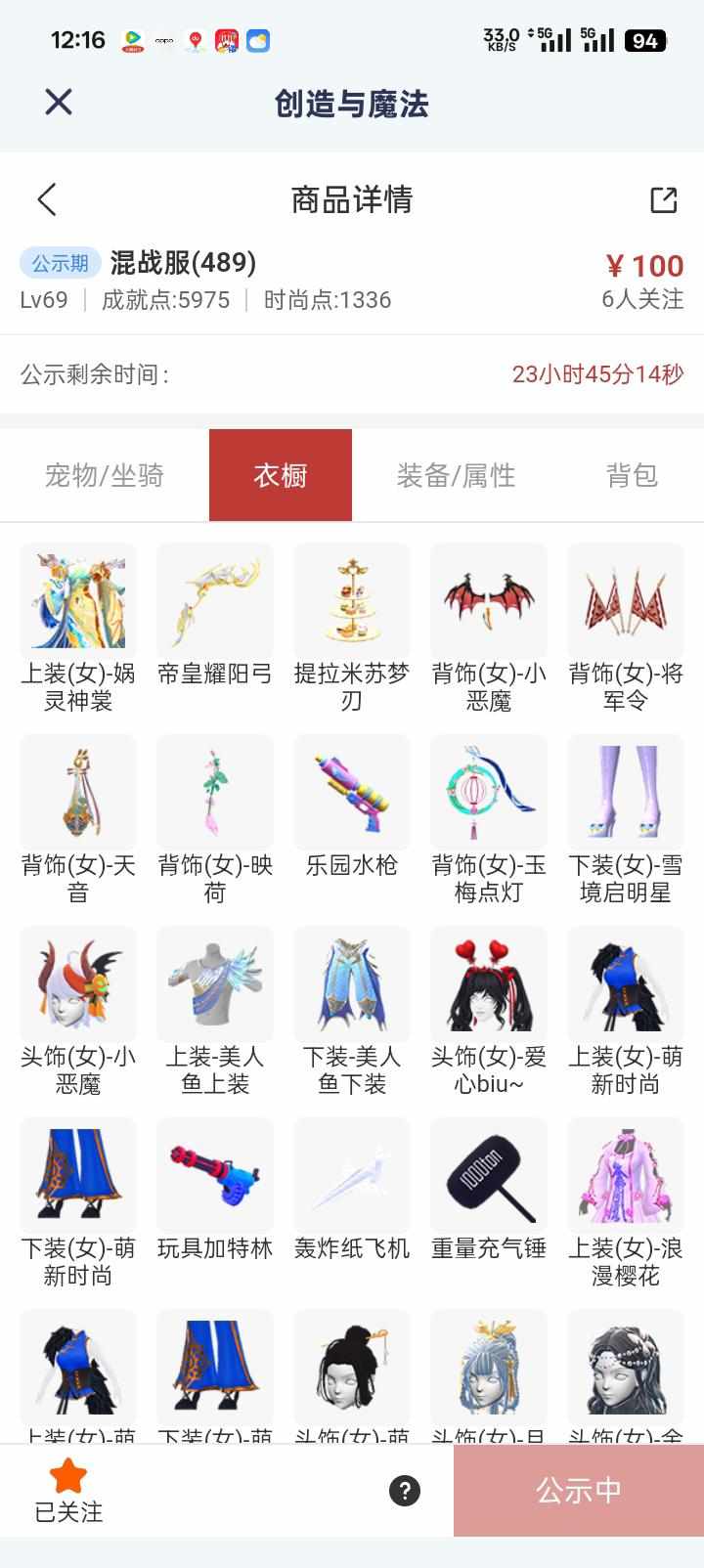Image resolution: width=704 pixels, height=1568 pixels.
Task: Go back from 商品详情
Action: click(47, 199)
